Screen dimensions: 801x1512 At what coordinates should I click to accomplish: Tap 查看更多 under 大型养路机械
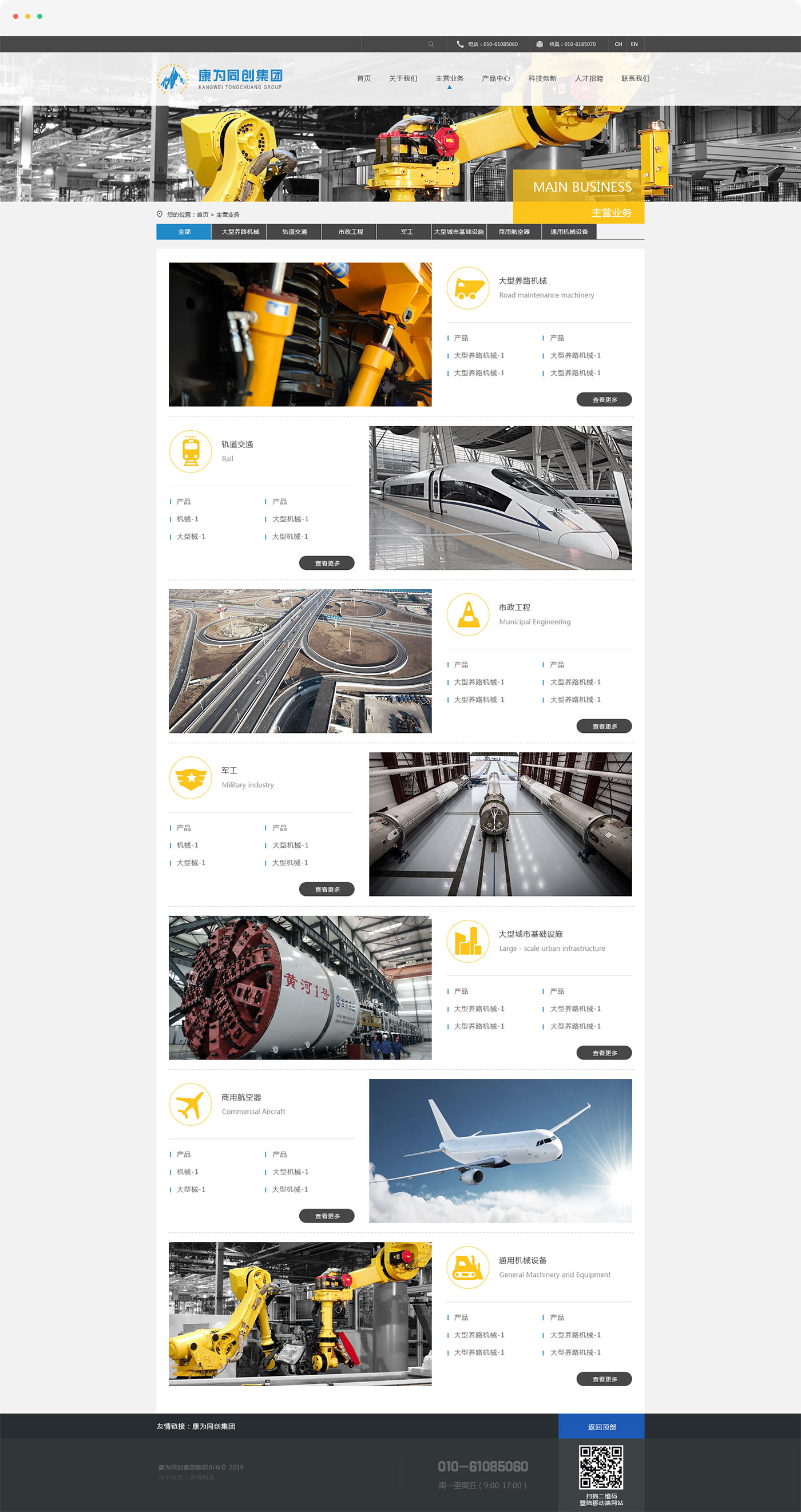[x=604, y=400]
